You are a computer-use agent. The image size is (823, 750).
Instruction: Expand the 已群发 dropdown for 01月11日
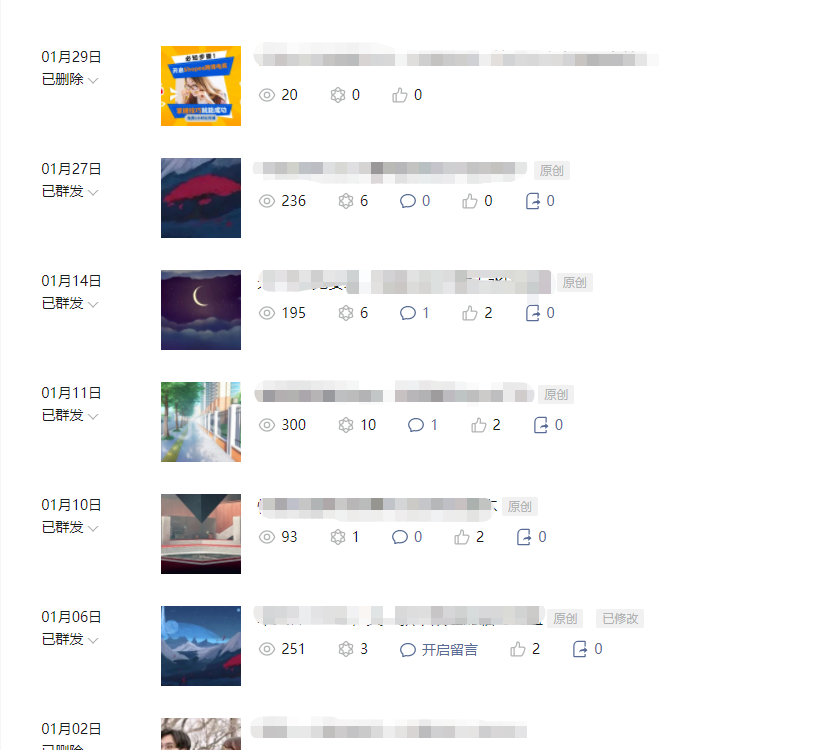(93, 416)
